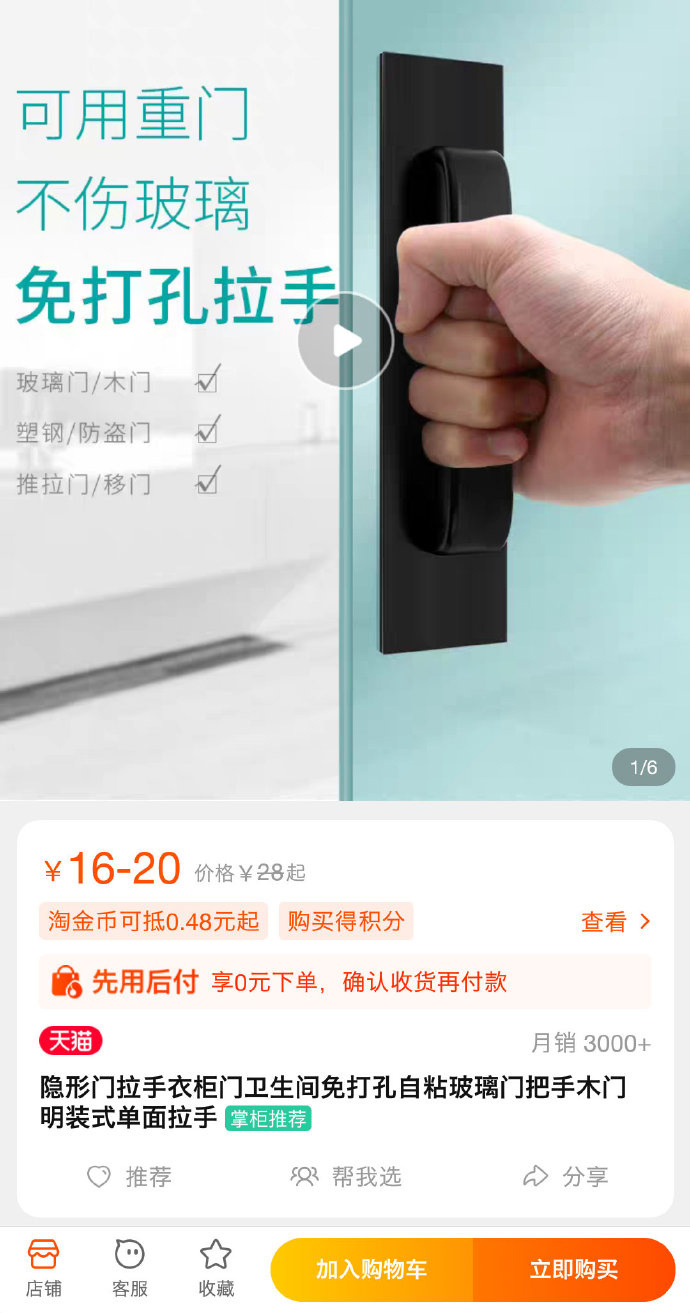
Task: Contact 客服 customer service
Action: point(130,1268)
